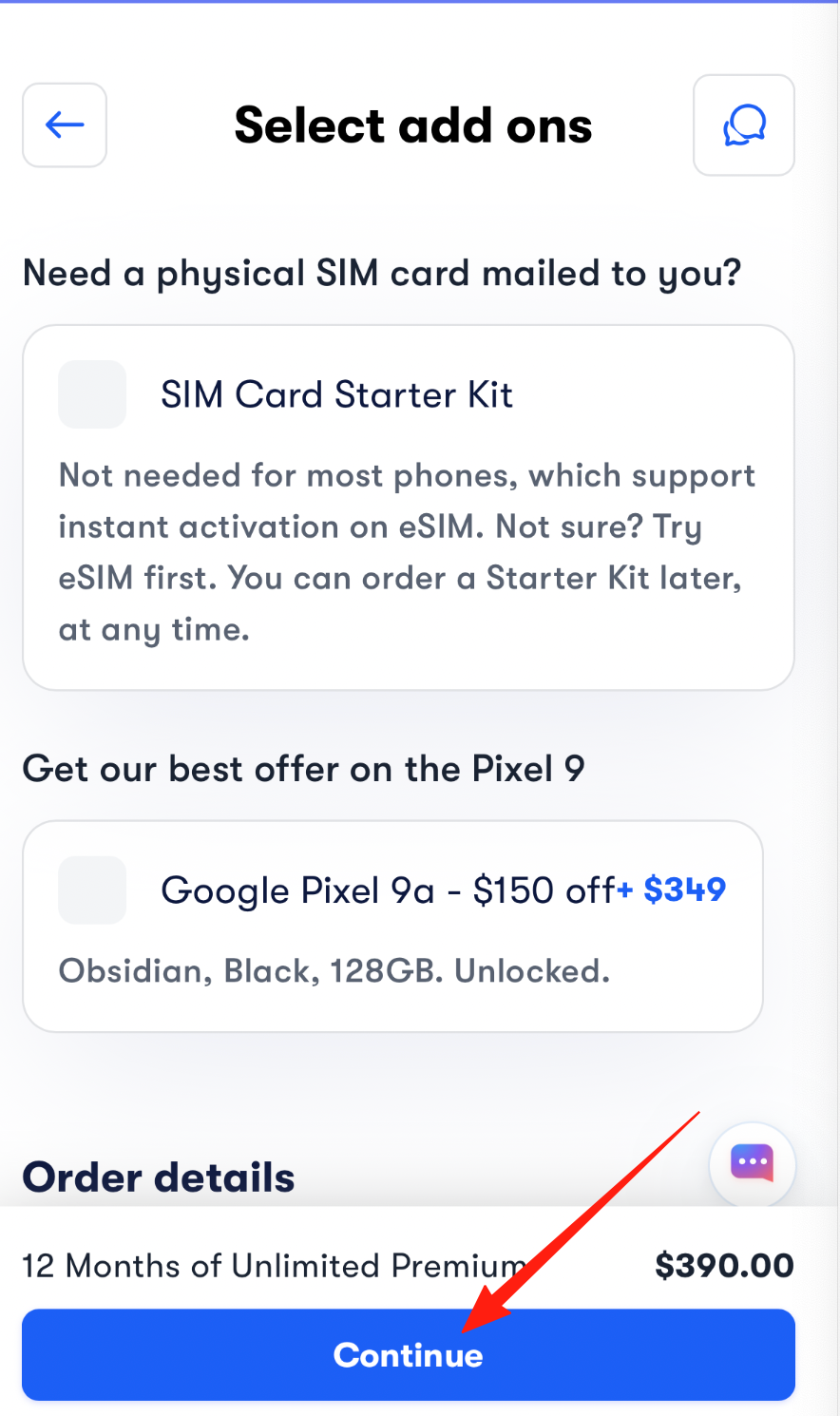Select the Google Pixel 9a offer checkbox
This screenshot has height=1416, width=840.
(x=92, y=890)
